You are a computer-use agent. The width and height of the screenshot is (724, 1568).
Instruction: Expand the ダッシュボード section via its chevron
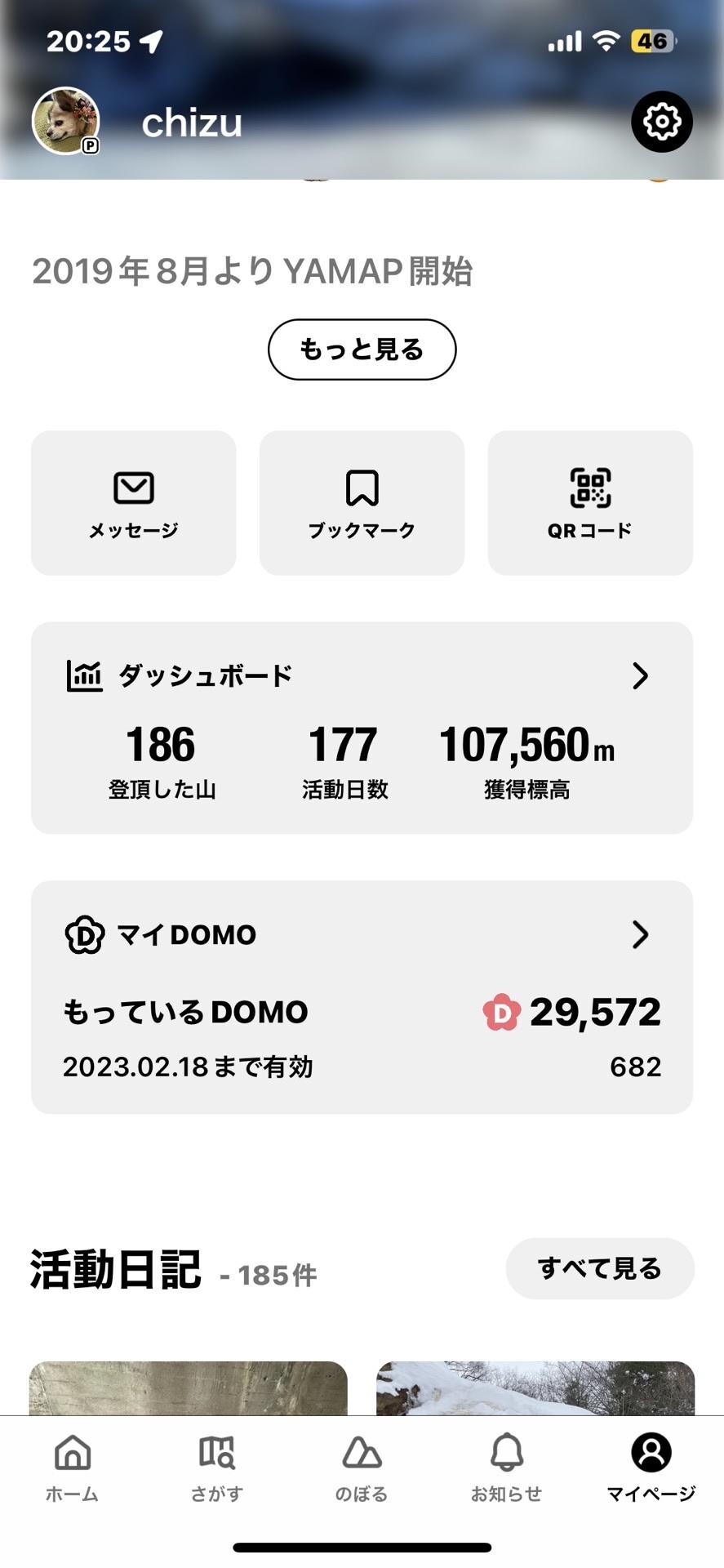click(x=642, y=675)
